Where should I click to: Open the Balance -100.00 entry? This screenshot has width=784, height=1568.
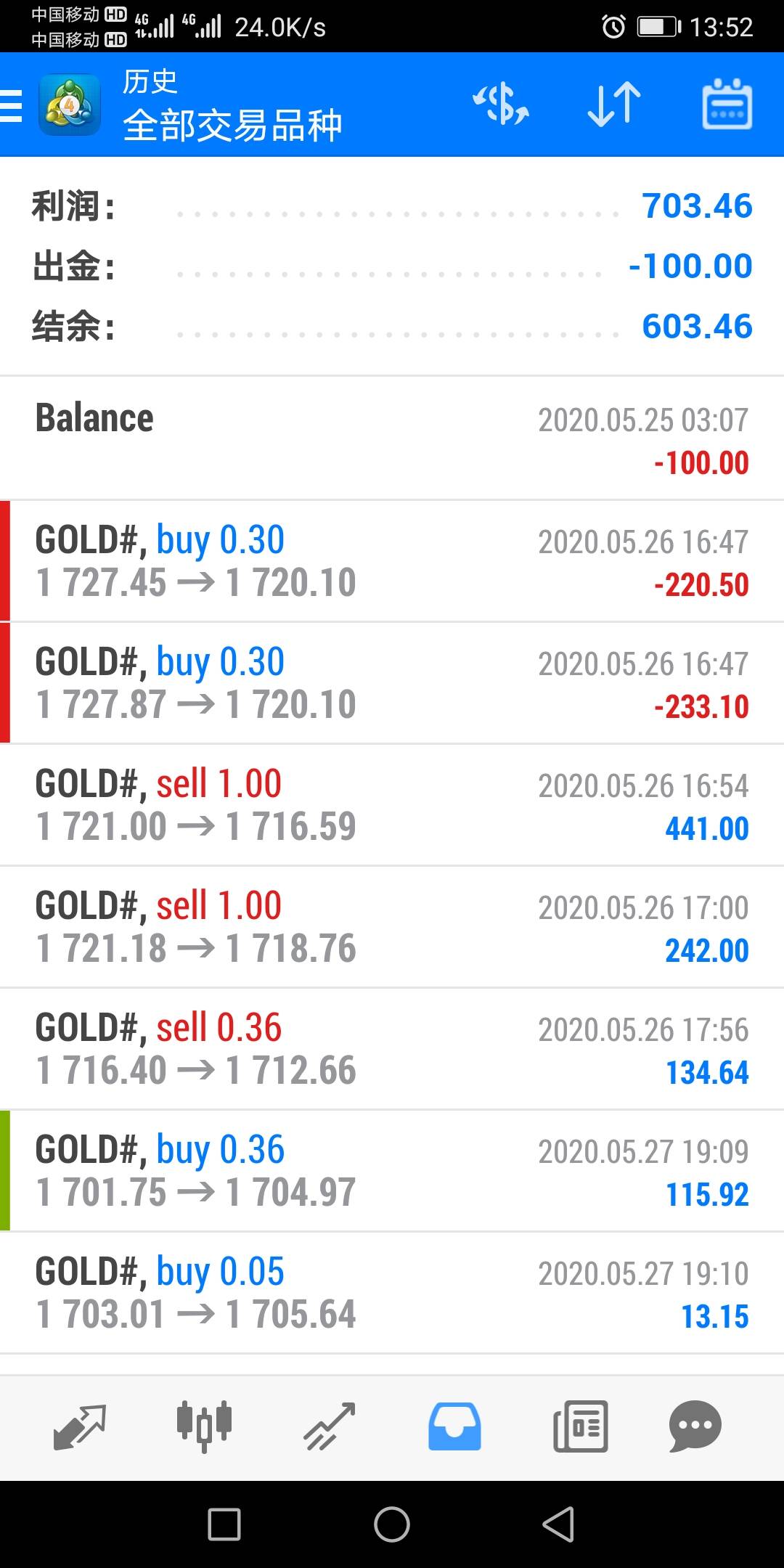(392, 438)
